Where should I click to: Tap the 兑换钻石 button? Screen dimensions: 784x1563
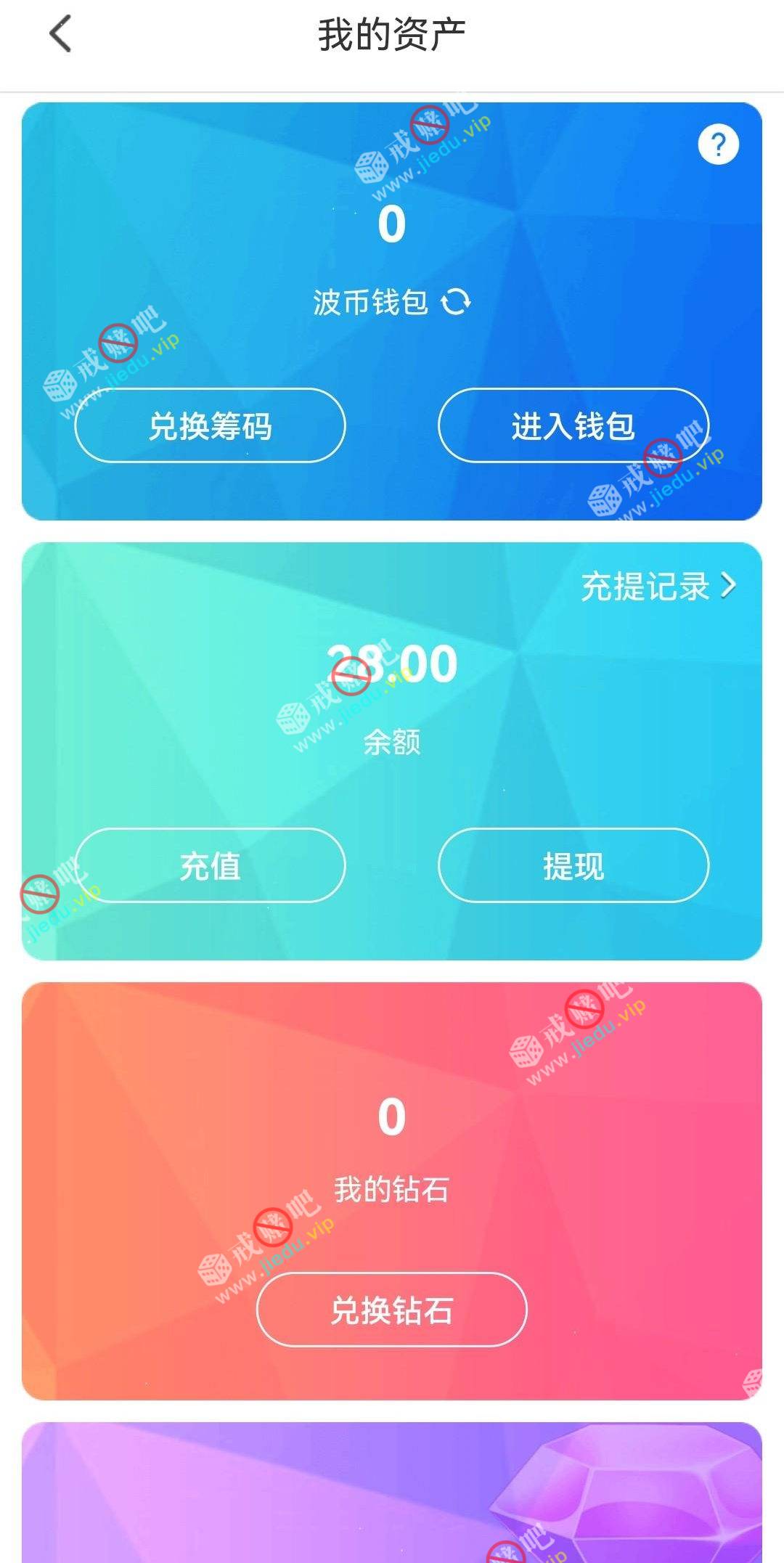[391, 1310]
